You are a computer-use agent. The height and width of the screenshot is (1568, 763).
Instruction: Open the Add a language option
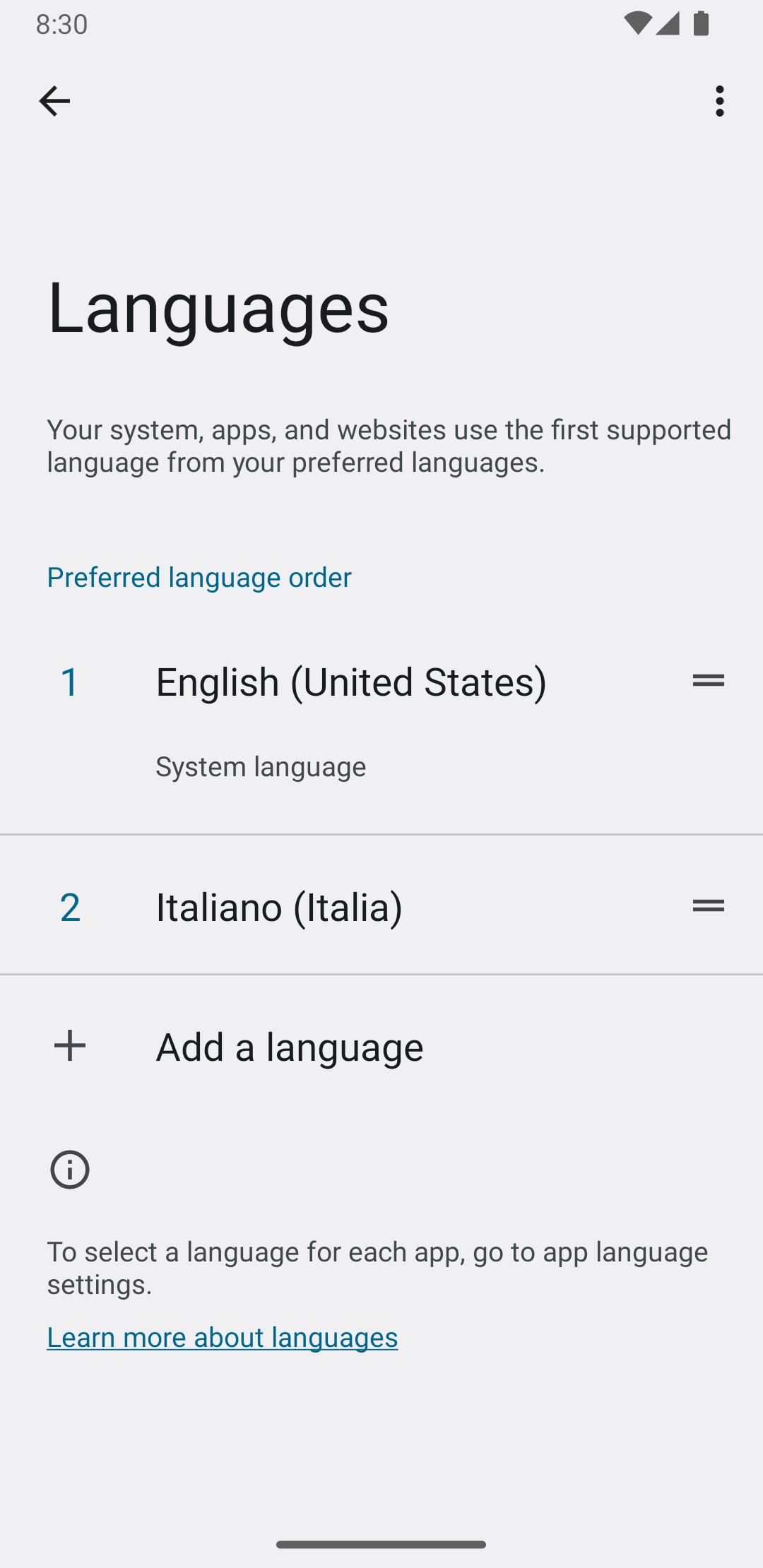289,1045
